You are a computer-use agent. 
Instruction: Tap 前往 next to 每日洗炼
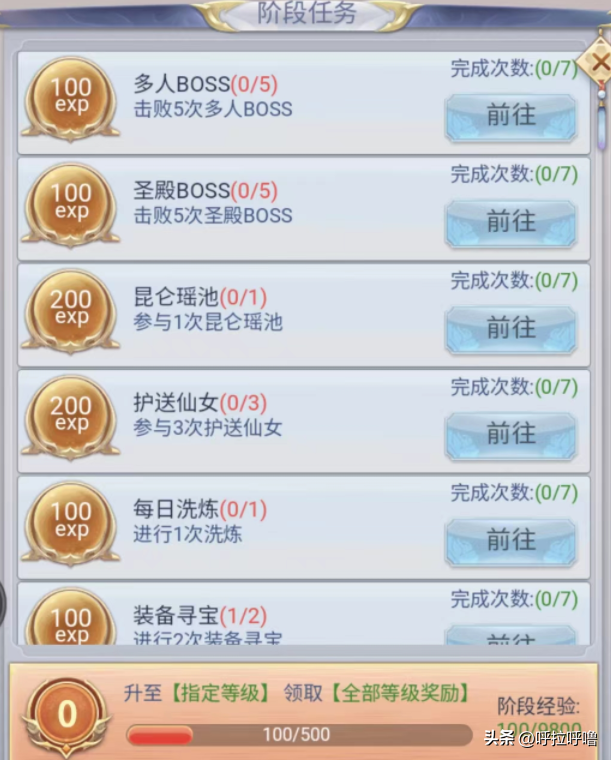(510, 541)
